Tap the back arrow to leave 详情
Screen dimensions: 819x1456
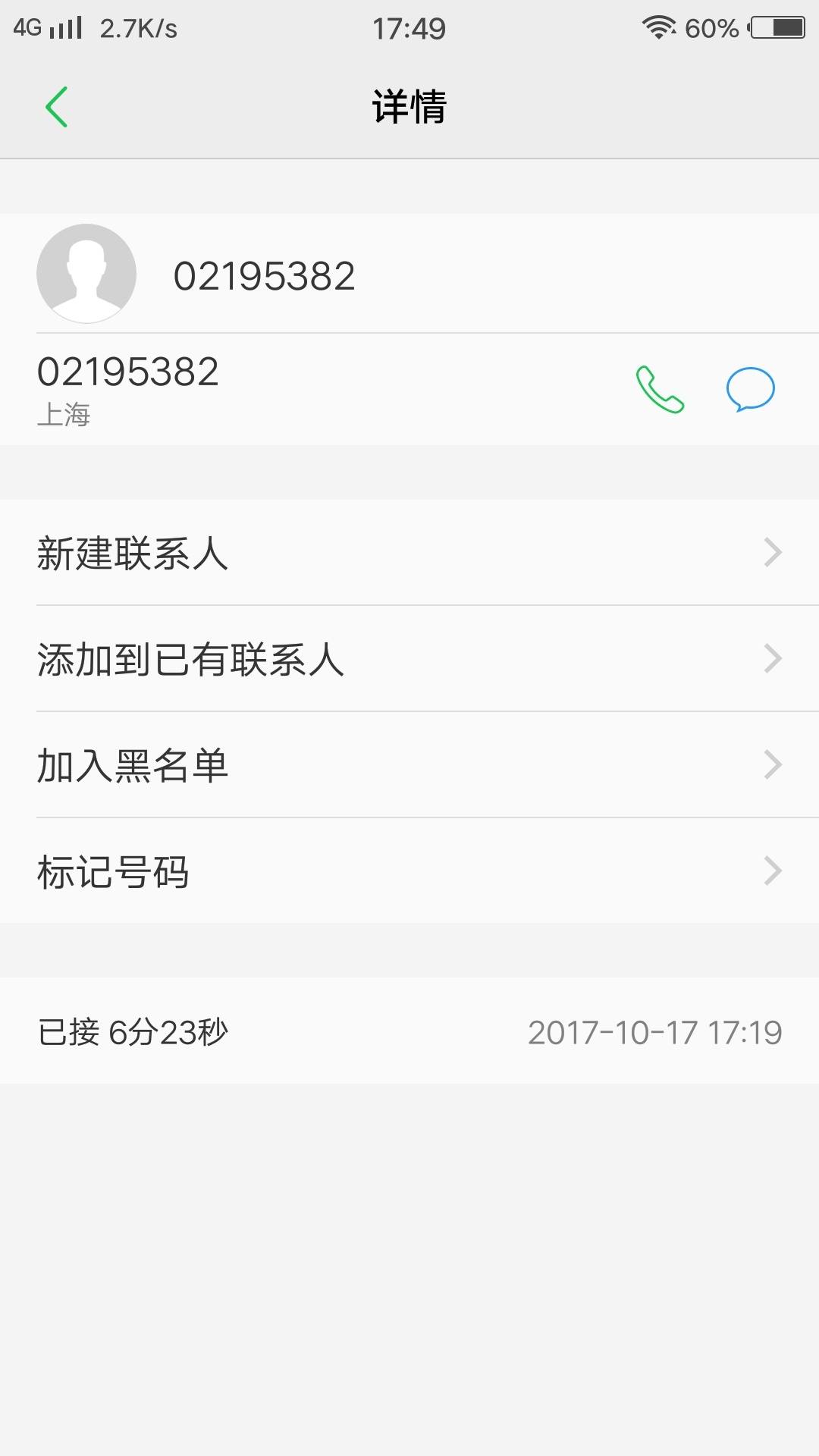click(58, 105)
